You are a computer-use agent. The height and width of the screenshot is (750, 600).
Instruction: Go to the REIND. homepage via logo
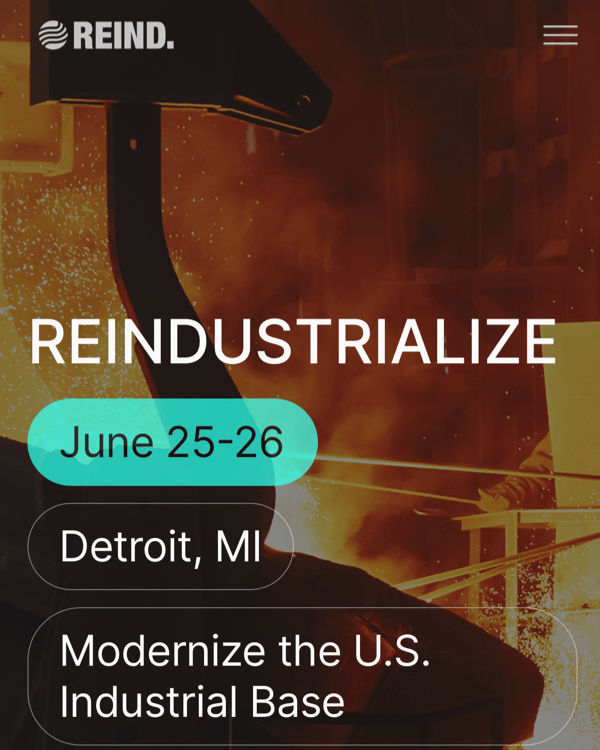106,35
